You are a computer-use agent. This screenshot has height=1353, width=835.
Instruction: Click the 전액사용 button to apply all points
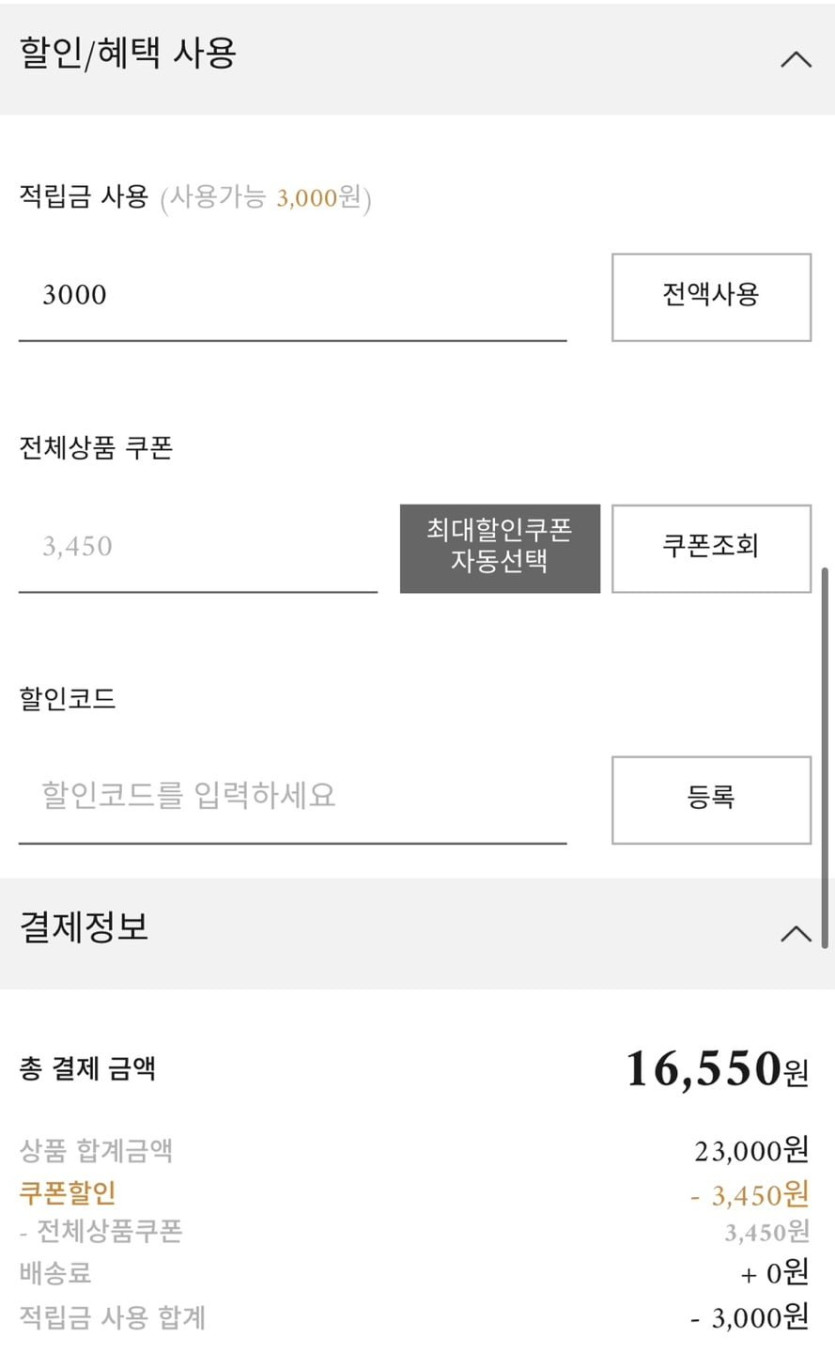pos(711,297)
